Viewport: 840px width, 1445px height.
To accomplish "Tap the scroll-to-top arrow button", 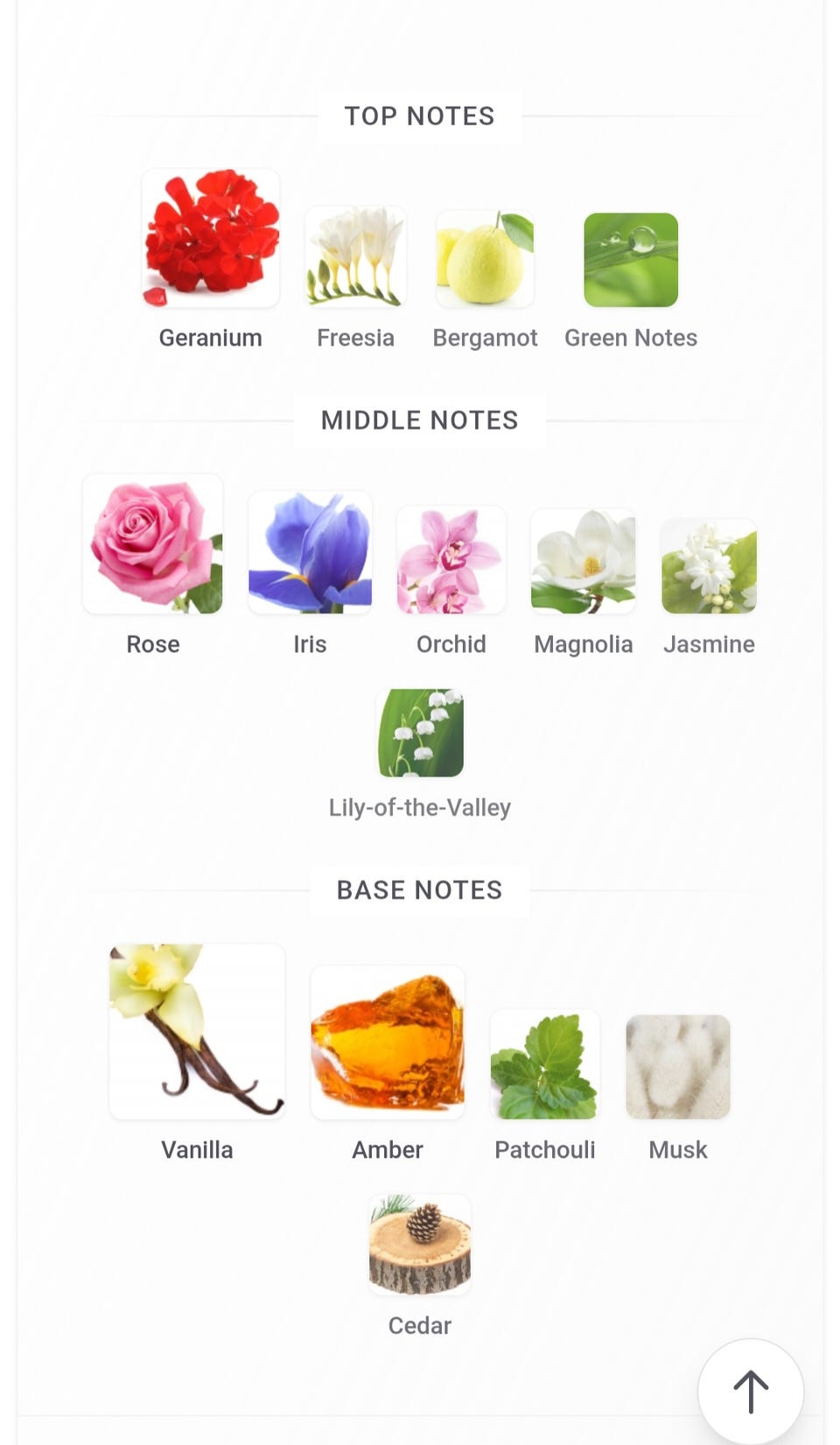I will point(750,1391).
